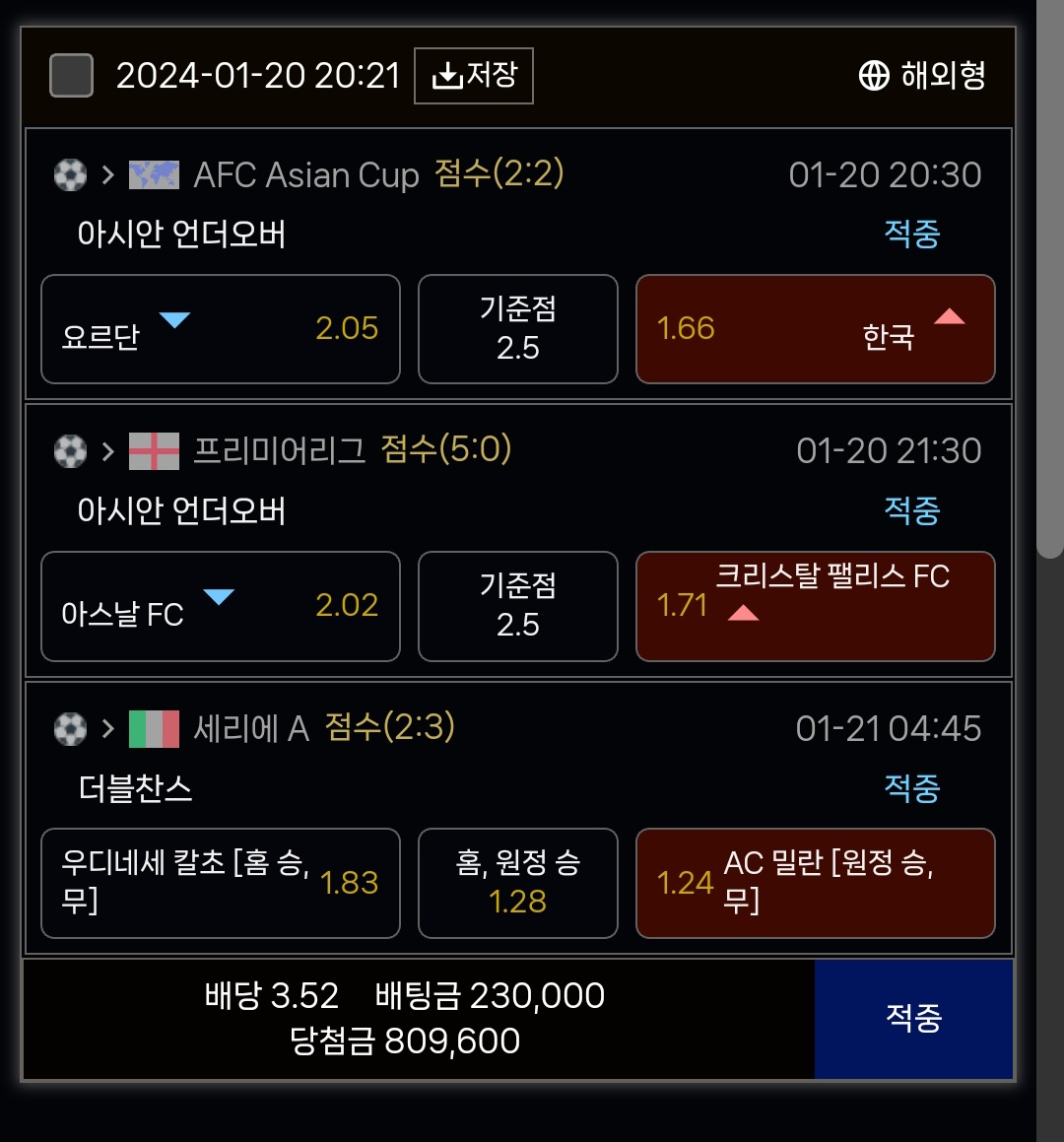Expand the blue down triangle next to 요르단
The width and height of the screenshot is (1064, 1142).
coord(173,316)
